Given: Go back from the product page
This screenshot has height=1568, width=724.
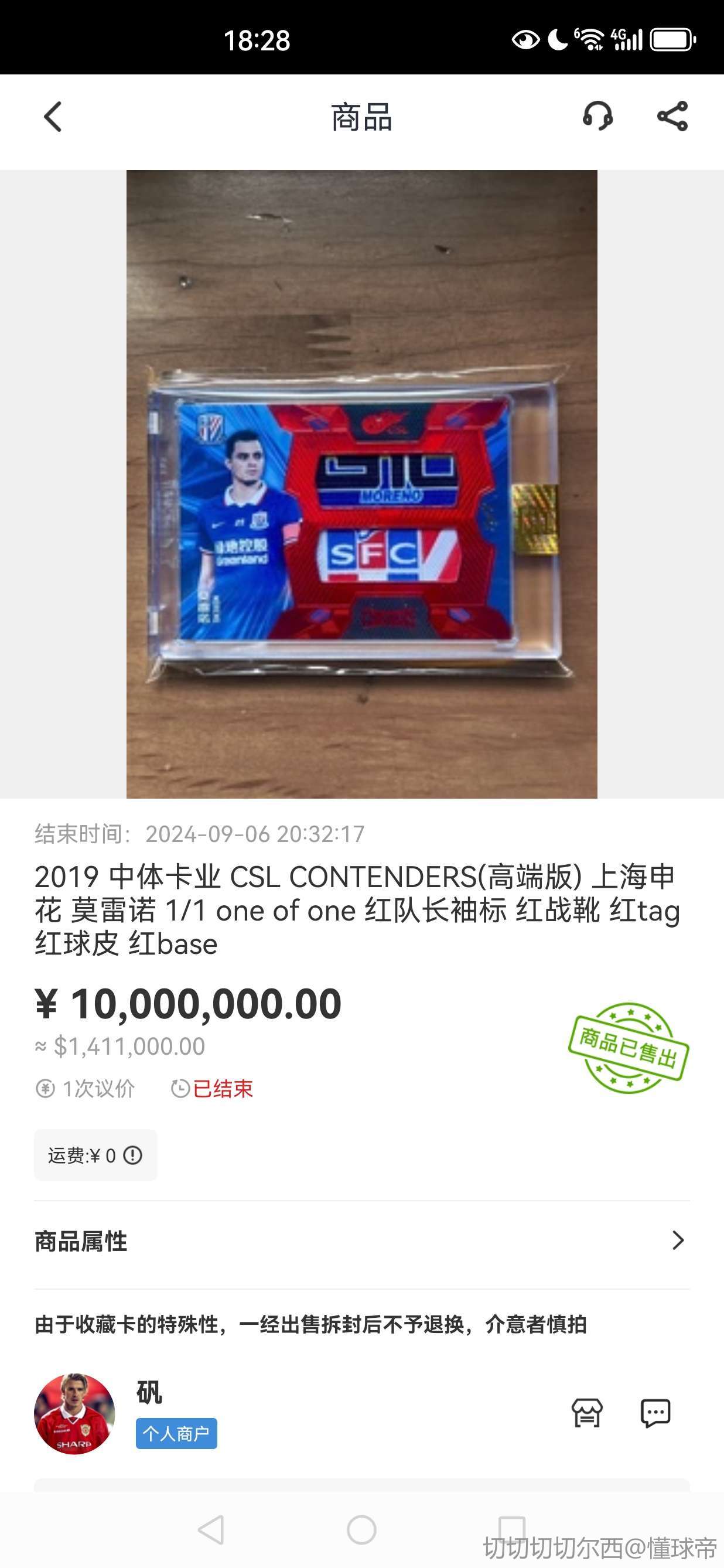Looking at the screenshot, I should coord(53,116).
